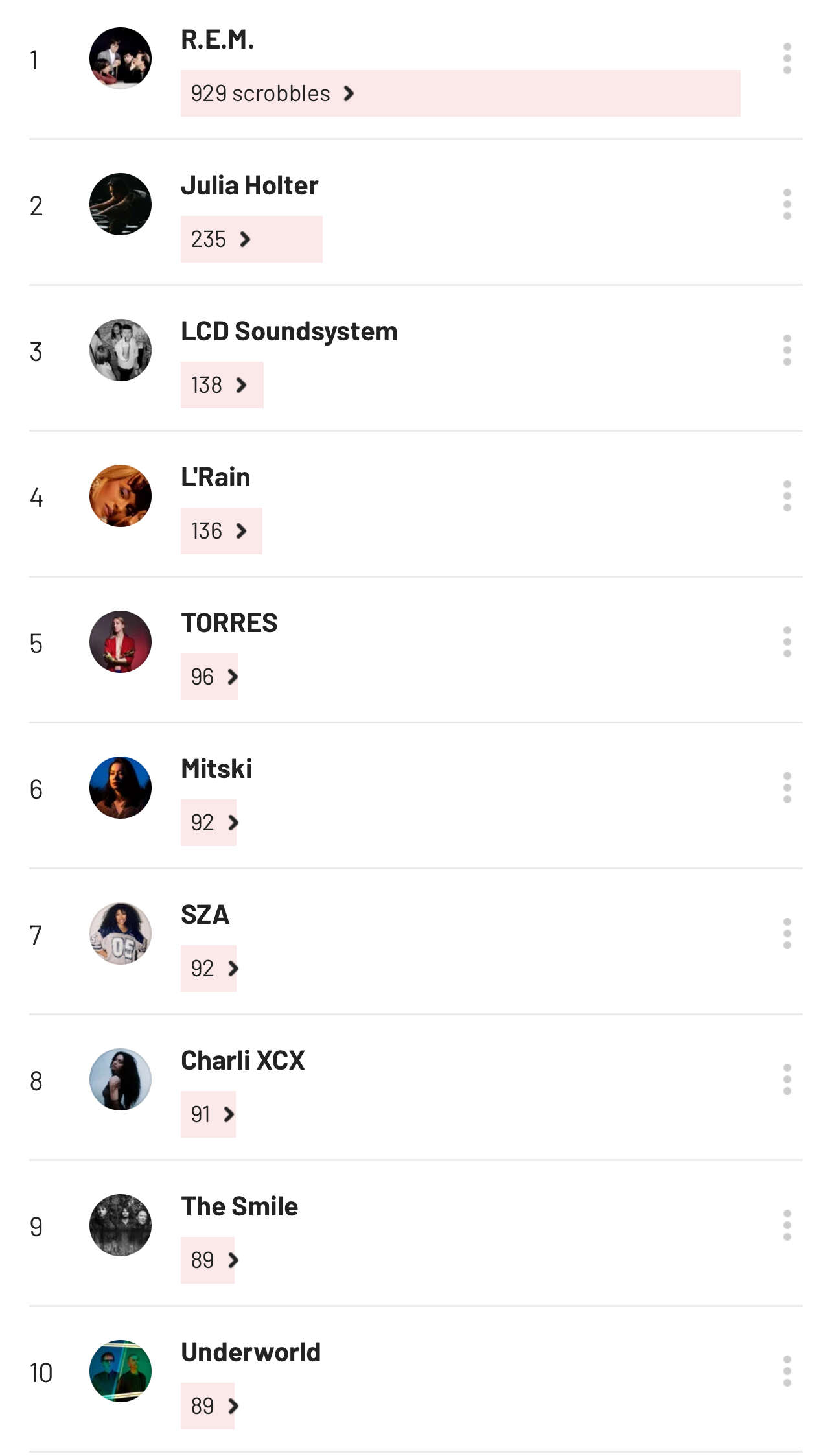Open Charli XCX artist page

(242, 1061)
